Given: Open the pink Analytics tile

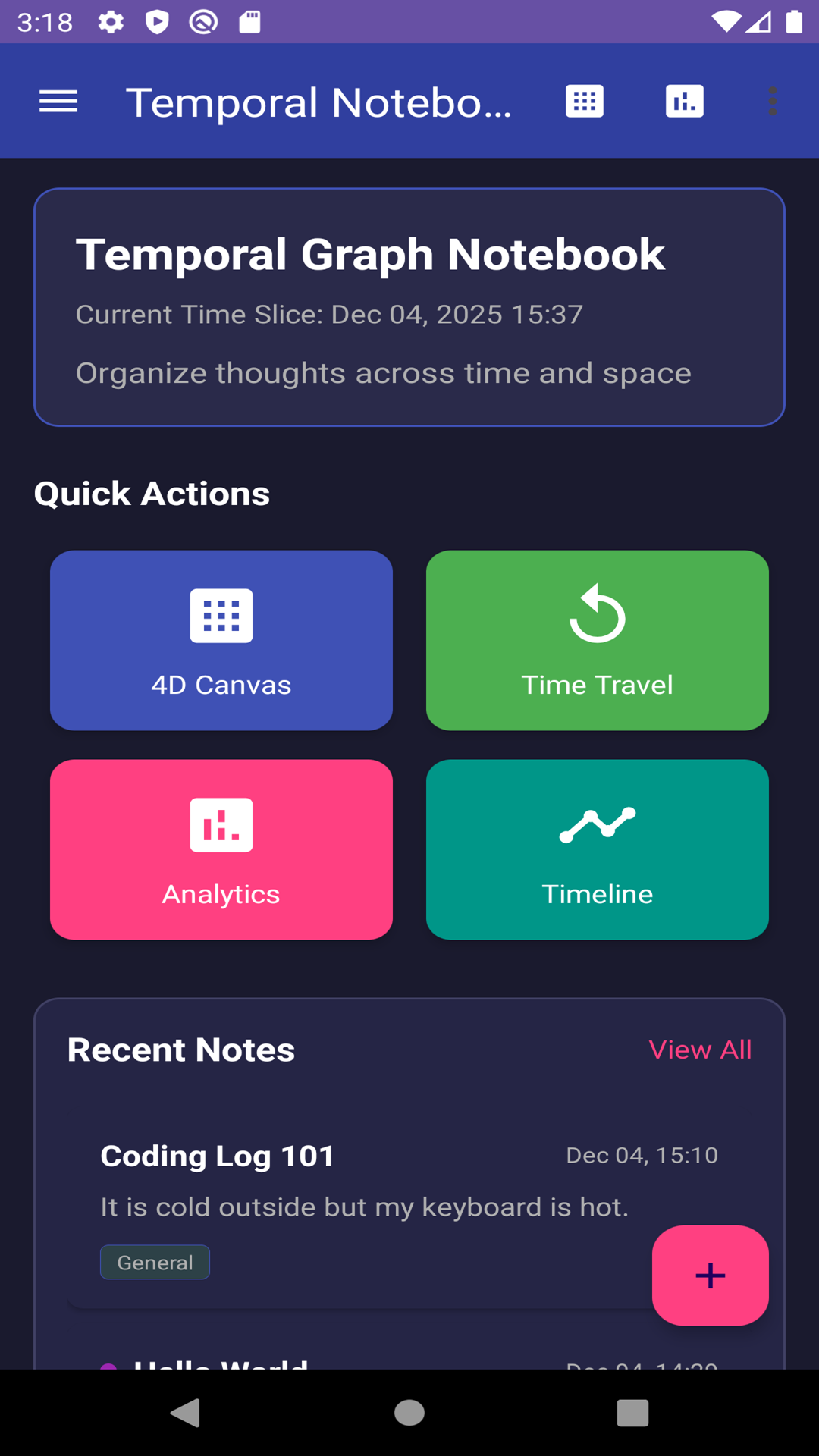Looking at the screenshot, I should tap(221, 849).
